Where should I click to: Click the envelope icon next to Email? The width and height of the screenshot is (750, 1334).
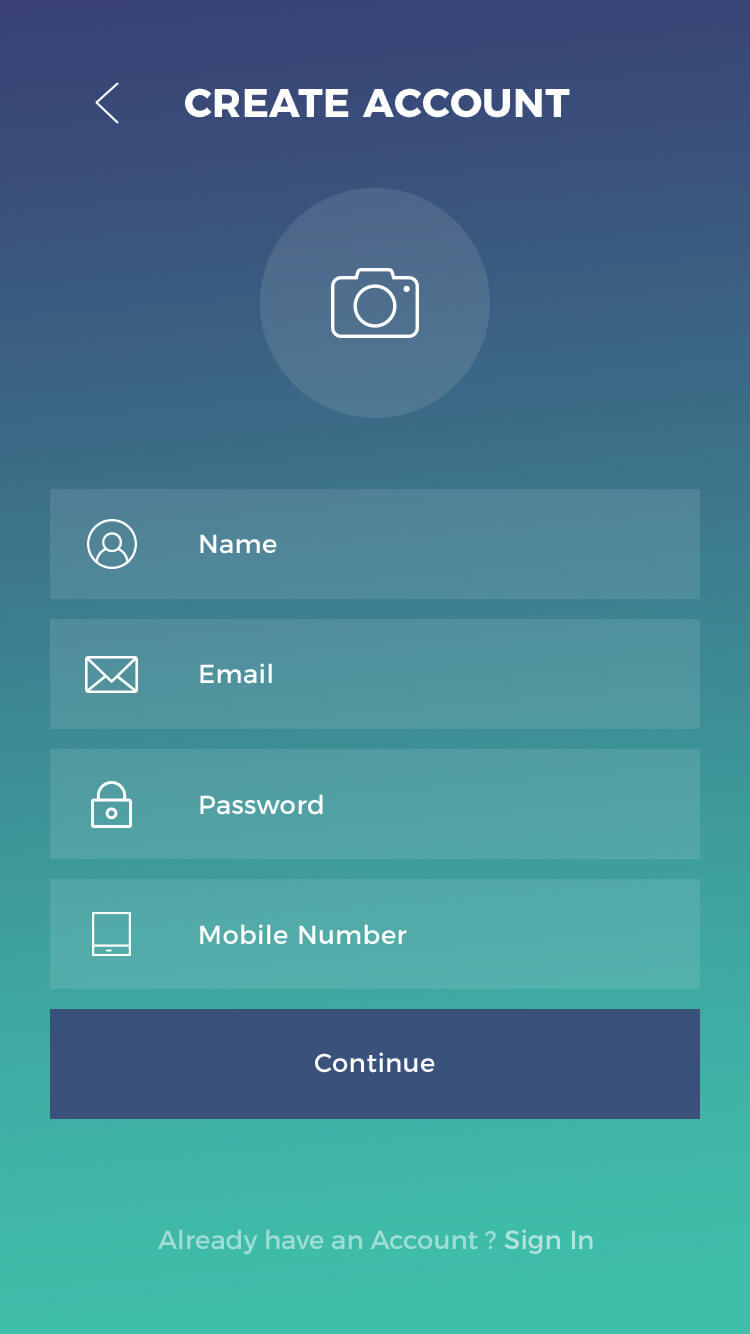point(111,674)
